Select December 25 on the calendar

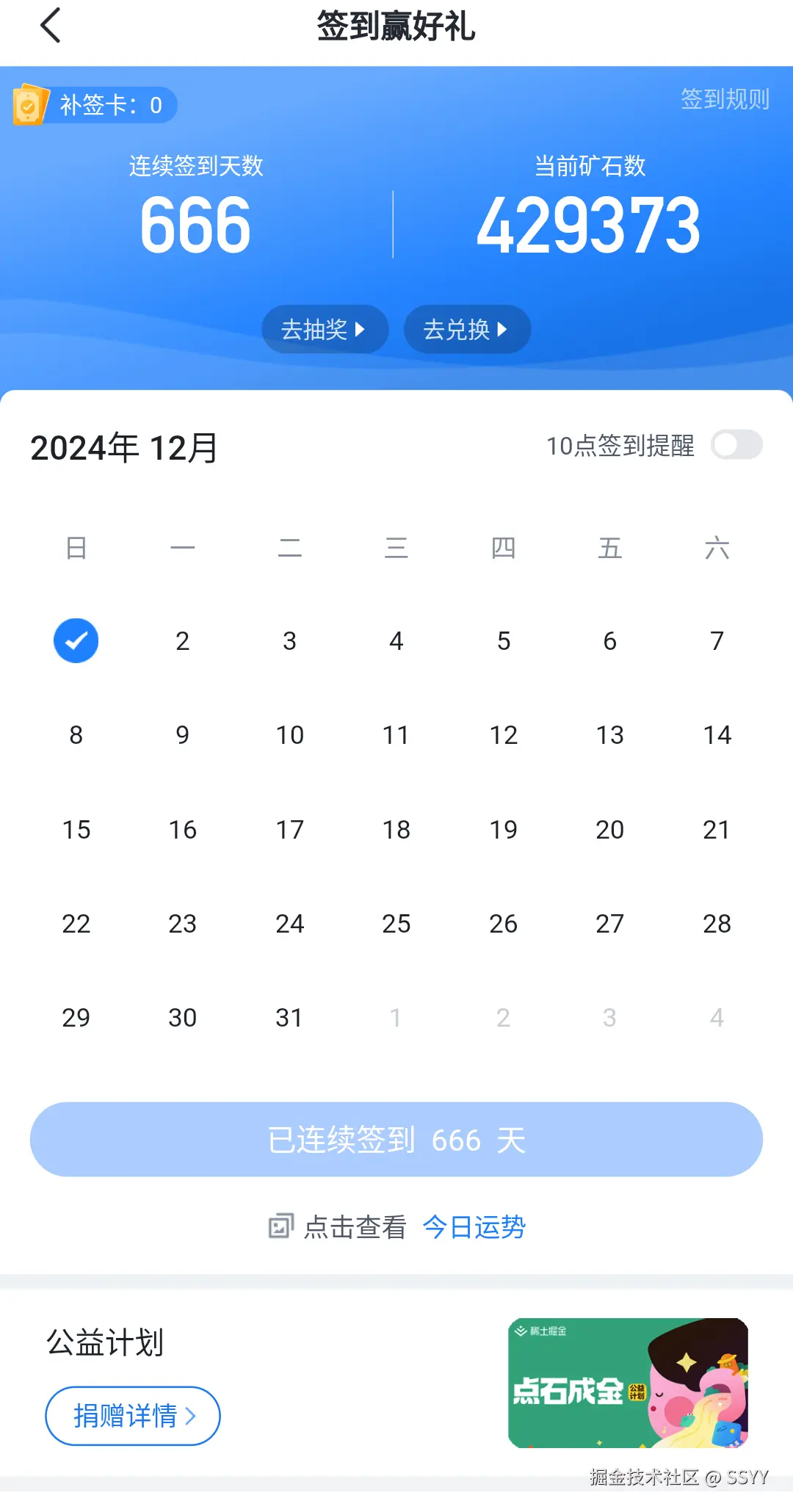click(x=396, y=924)
